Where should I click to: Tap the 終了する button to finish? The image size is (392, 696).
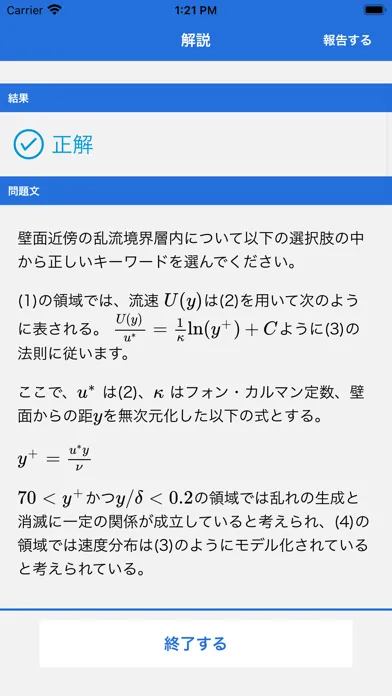pyautogui.click(x=196, y=643)
